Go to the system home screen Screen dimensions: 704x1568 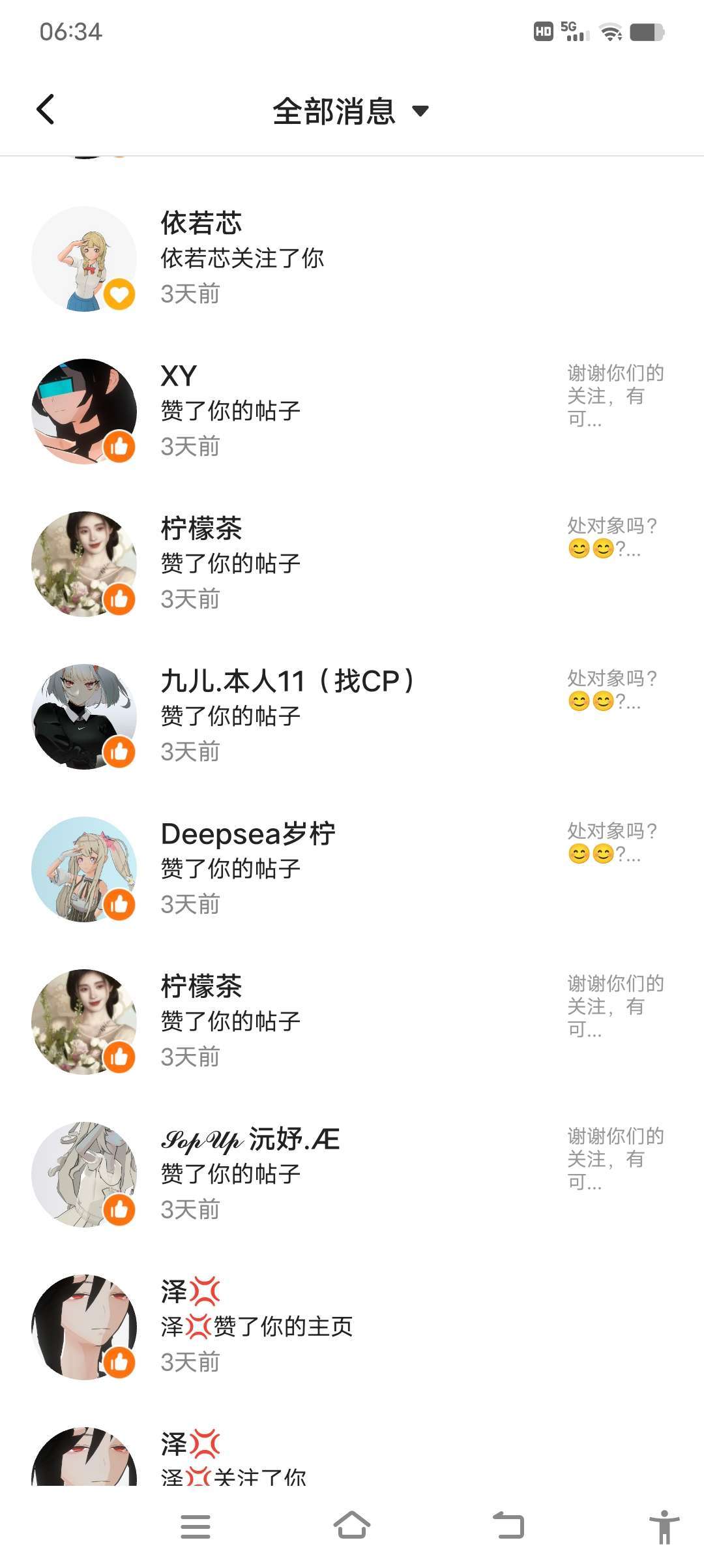pyautogui.click(x=352, y=1526)
